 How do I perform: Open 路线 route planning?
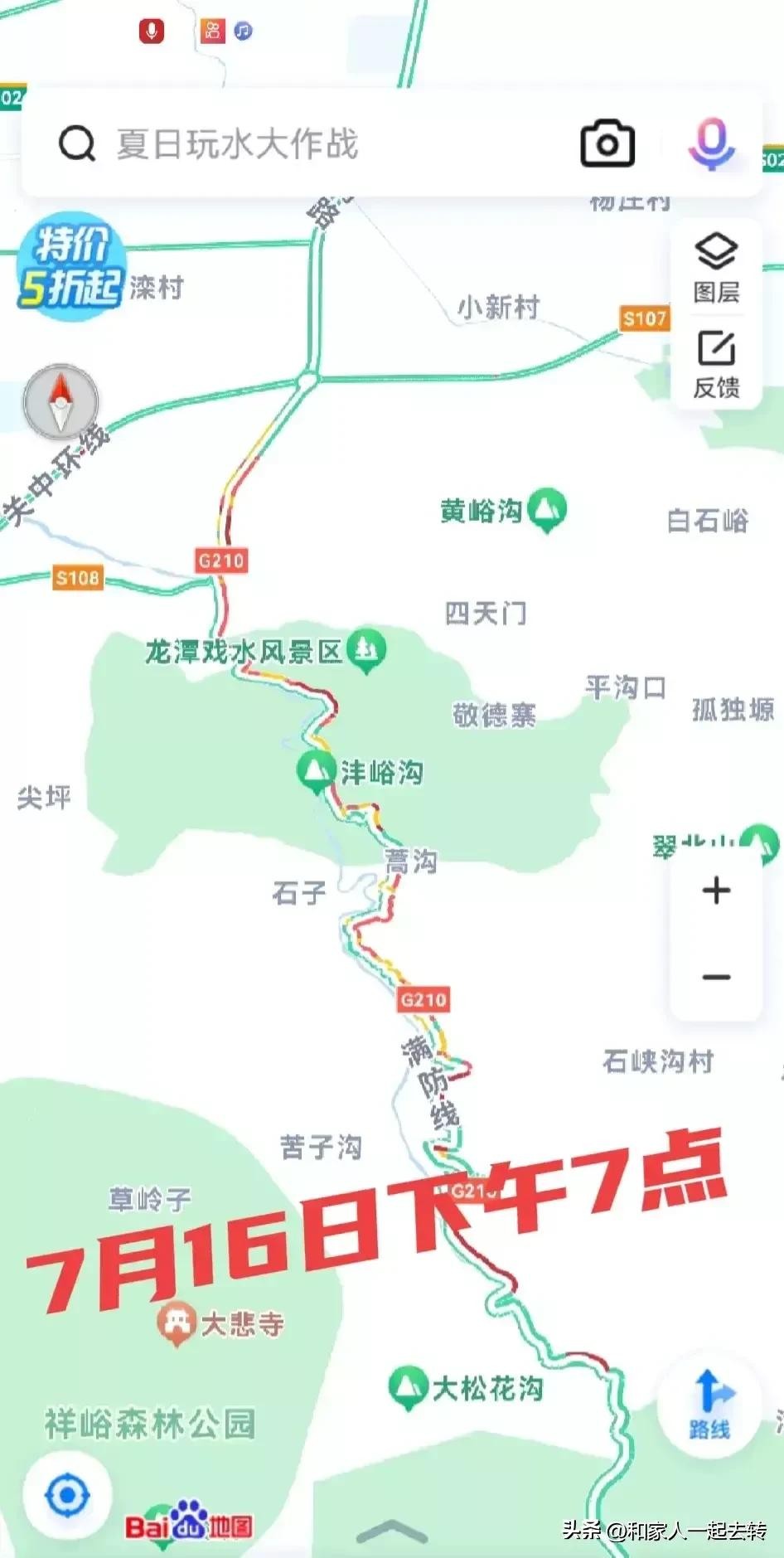709,1404
